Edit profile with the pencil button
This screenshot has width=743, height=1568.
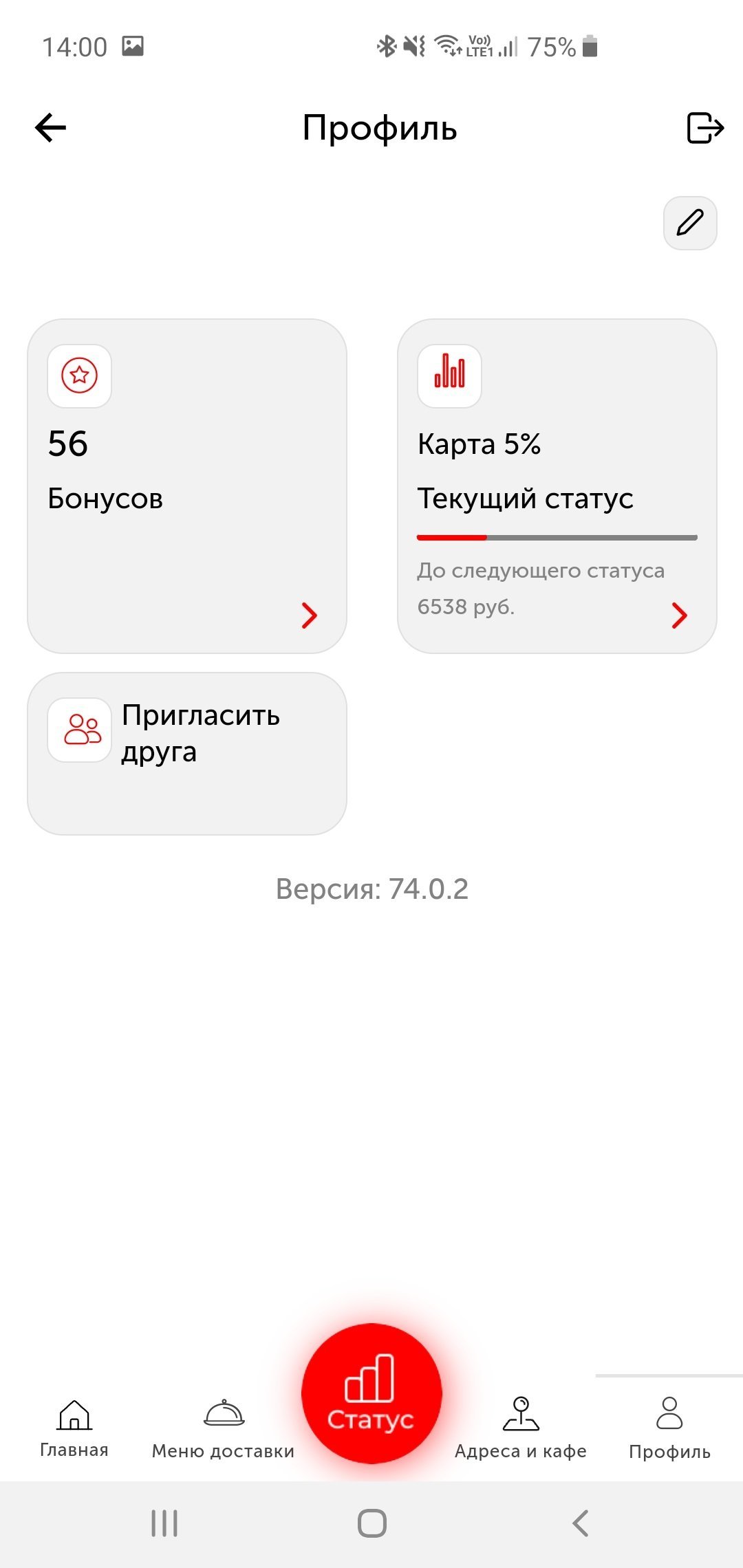[x=690, y=223]
